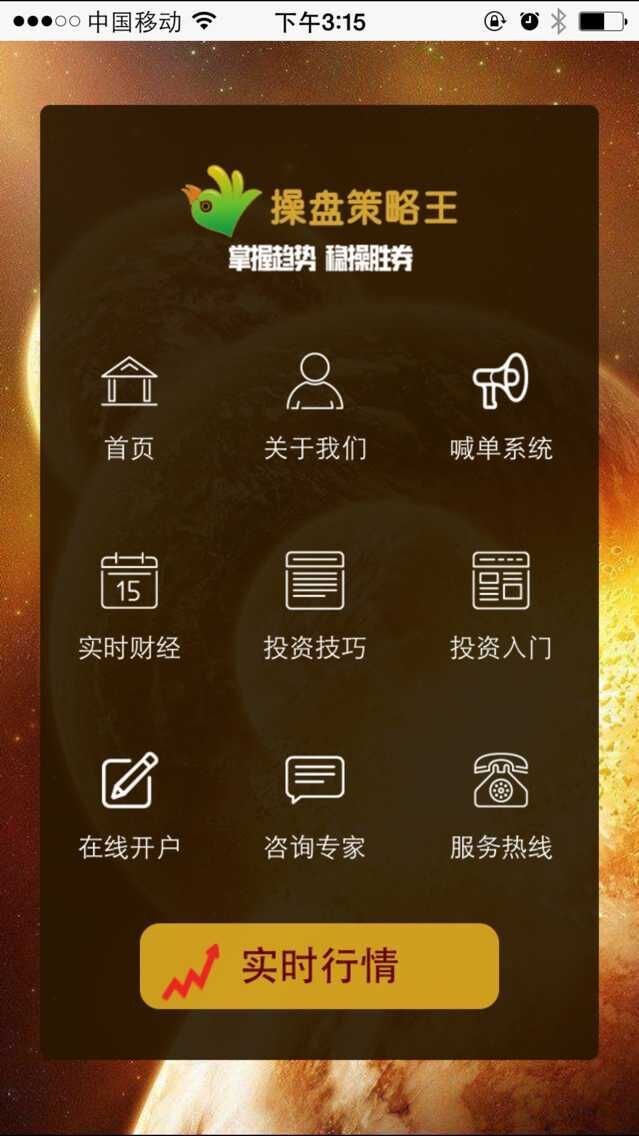Open the 喊单系统 megaphone item
This screenshot has width=639, height=1136.
500,405
